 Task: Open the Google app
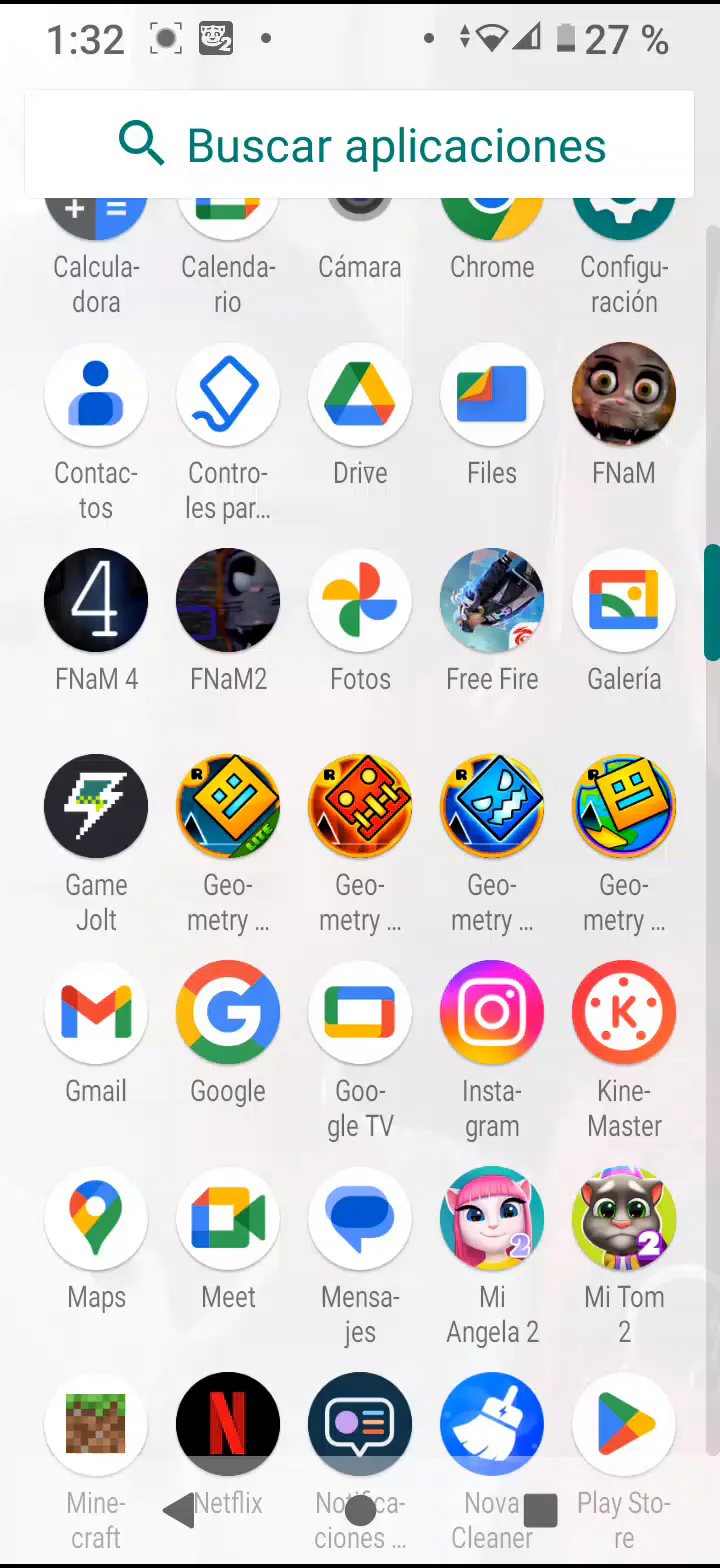pos(228,1012)
